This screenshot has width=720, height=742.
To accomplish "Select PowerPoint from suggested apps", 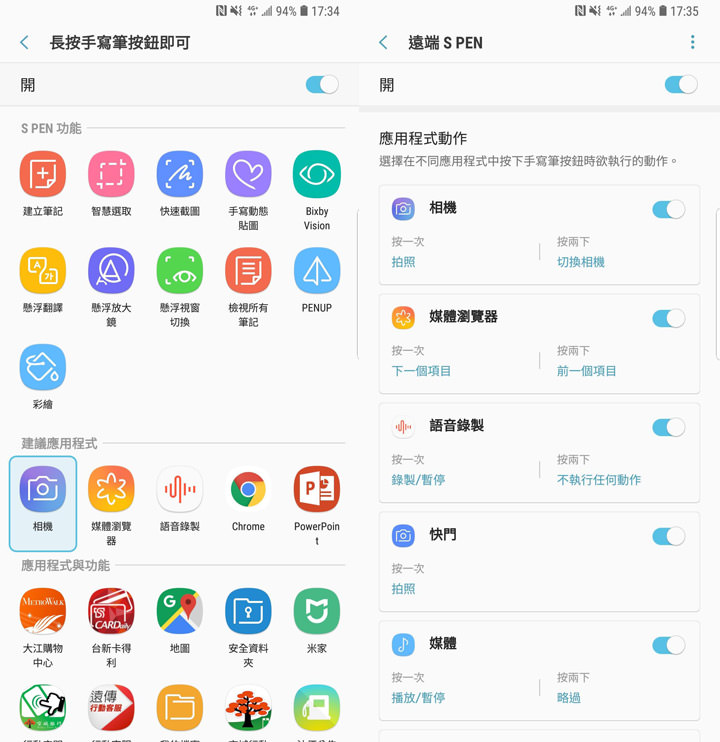I will (x=317, y=490).
